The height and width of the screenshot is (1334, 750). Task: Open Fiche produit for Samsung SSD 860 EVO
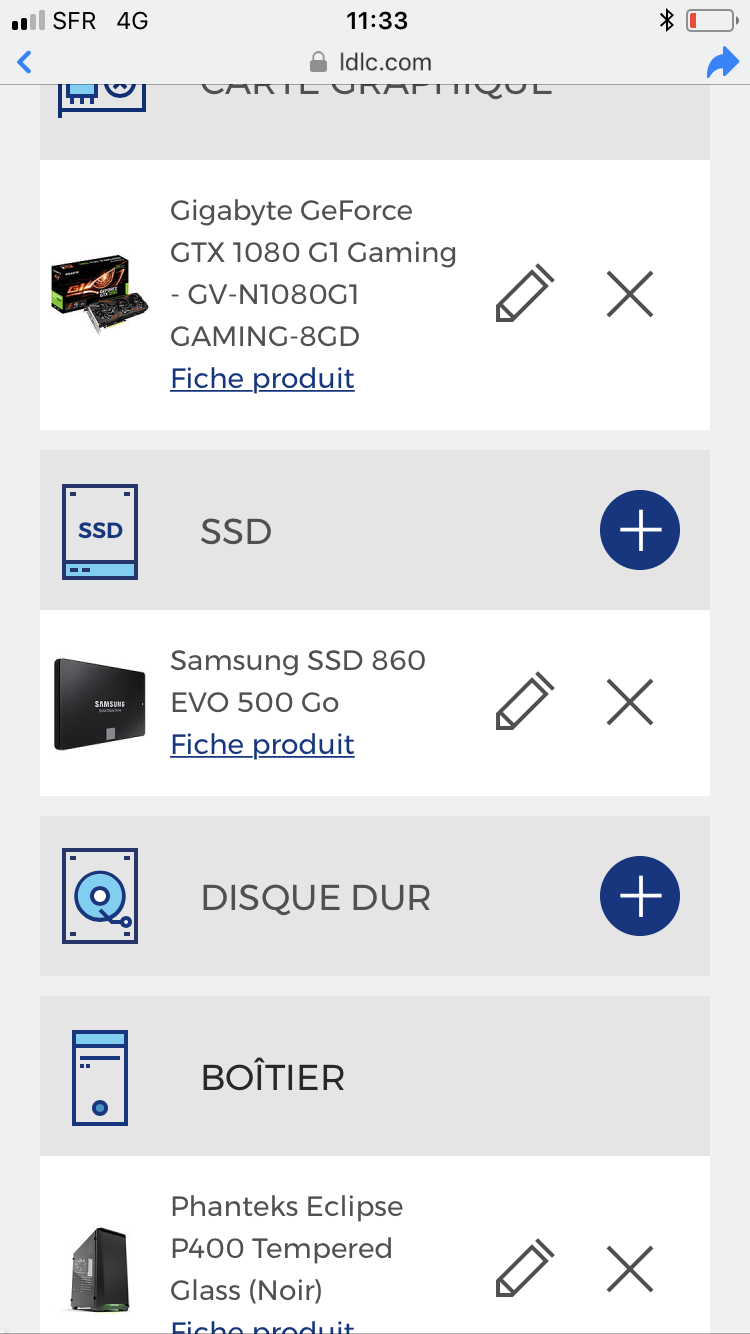262,744
